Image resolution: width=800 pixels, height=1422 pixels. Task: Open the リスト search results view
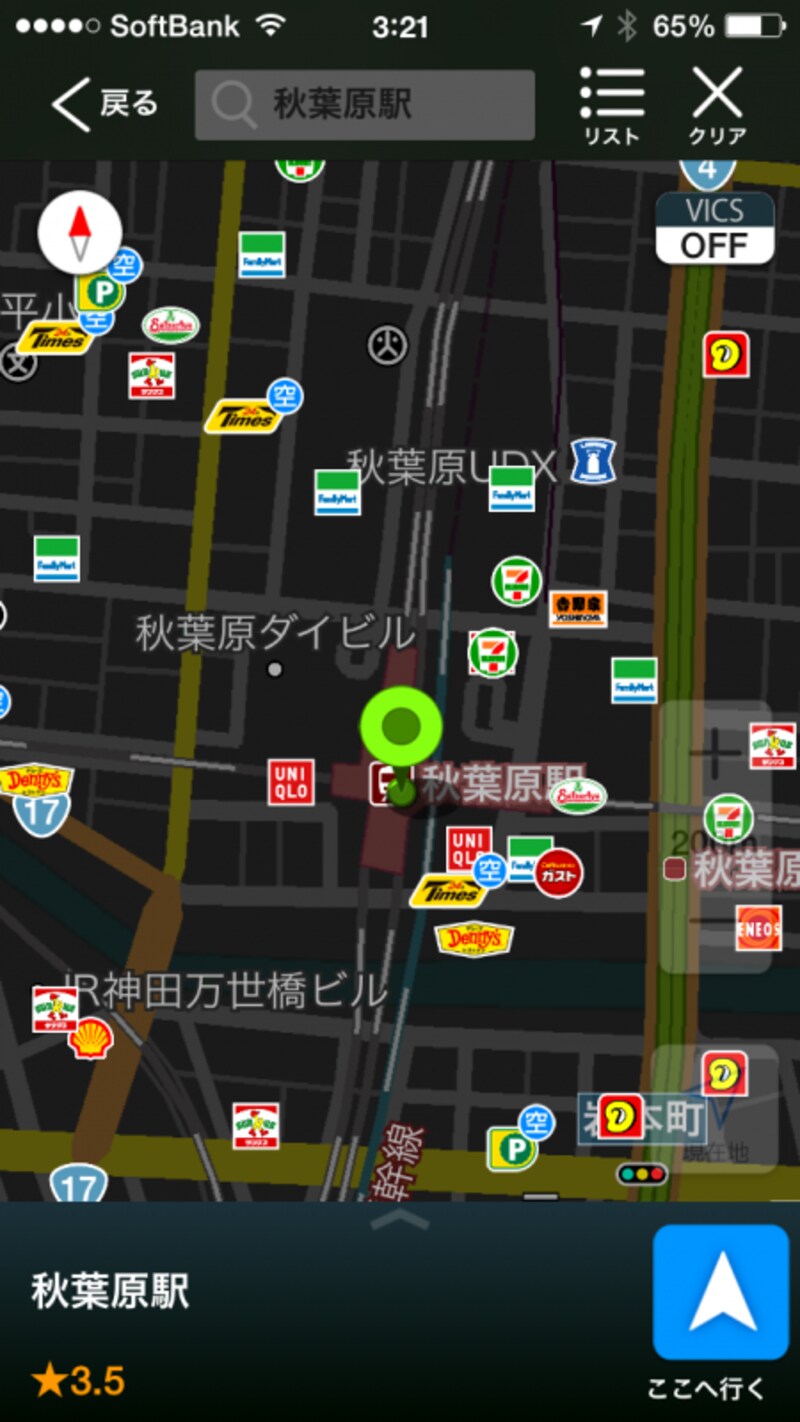pos(613,103)
